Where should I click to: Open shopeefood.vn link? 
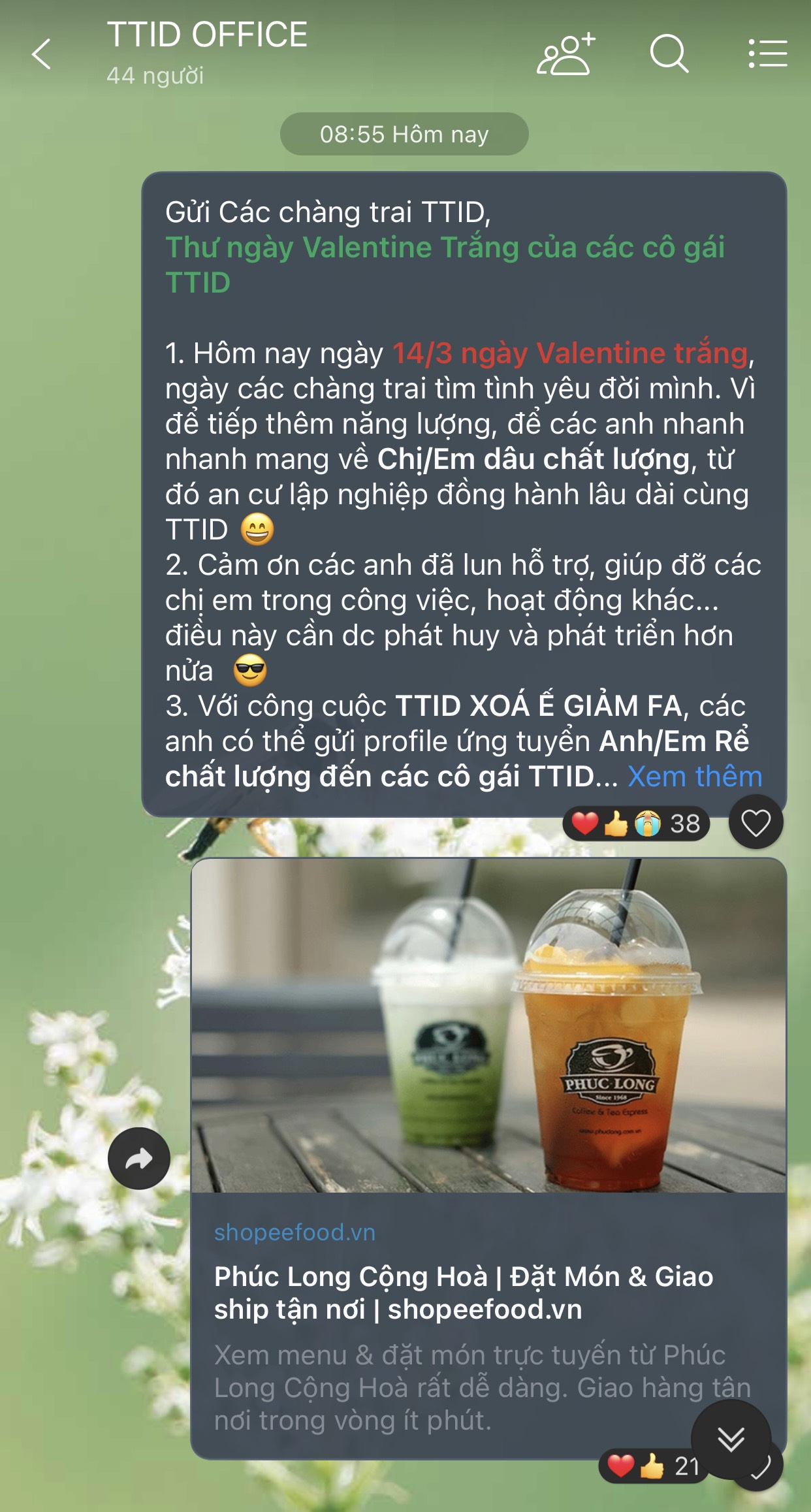[294, 1232]
